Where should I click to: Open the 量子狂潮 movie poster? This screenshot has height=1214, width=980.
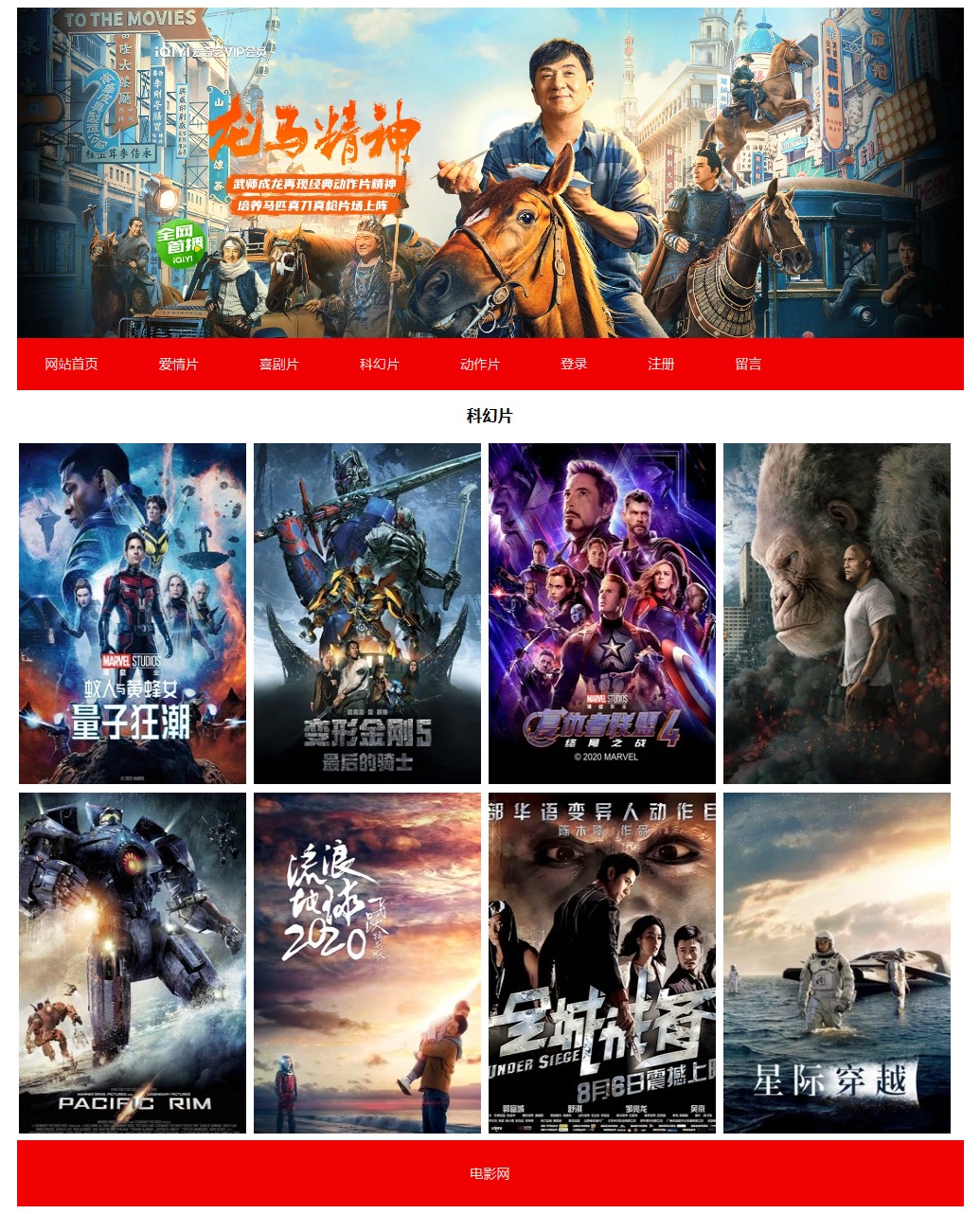pos(133,614)
